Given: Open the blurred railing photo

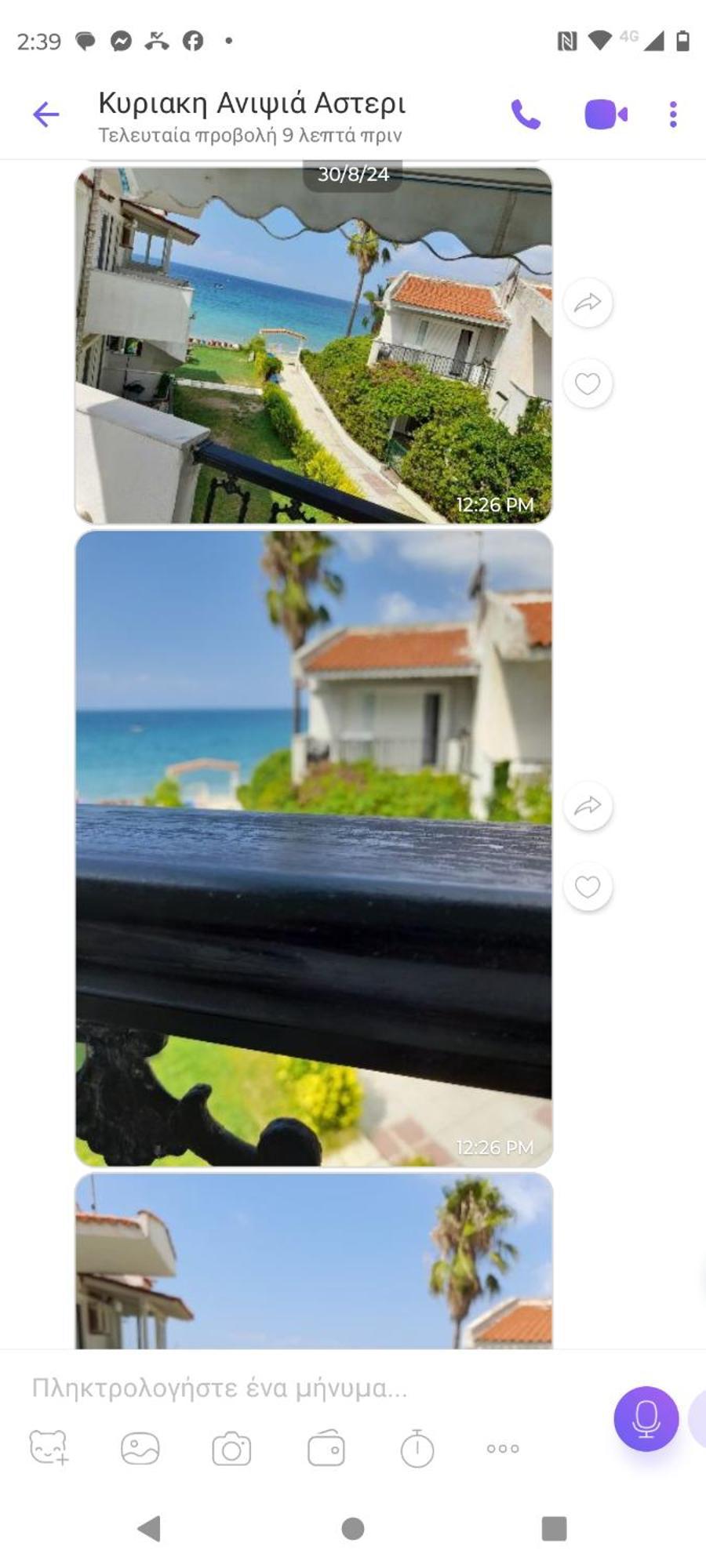Looking at the screenshot, I should click(313, 848).
